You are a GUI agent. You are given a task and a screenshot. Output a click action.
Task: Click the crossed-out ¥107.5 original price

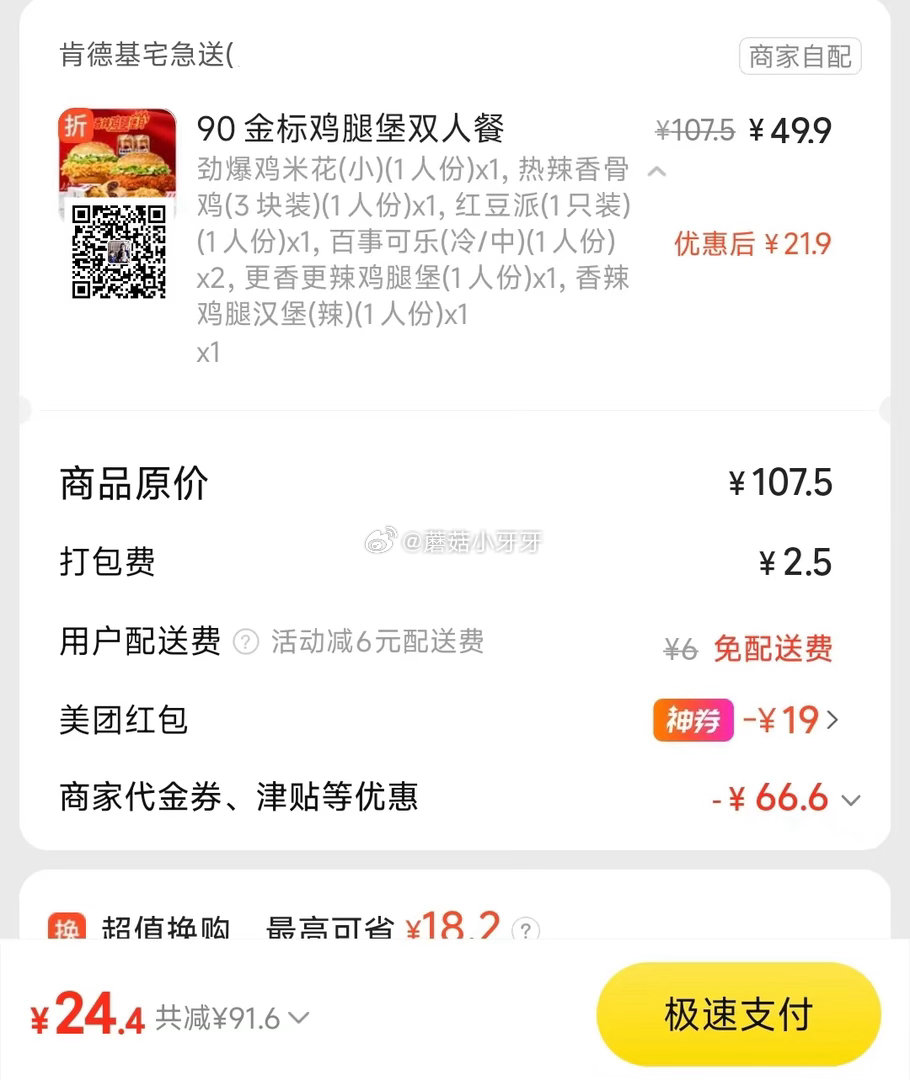[x=694, y=130]
